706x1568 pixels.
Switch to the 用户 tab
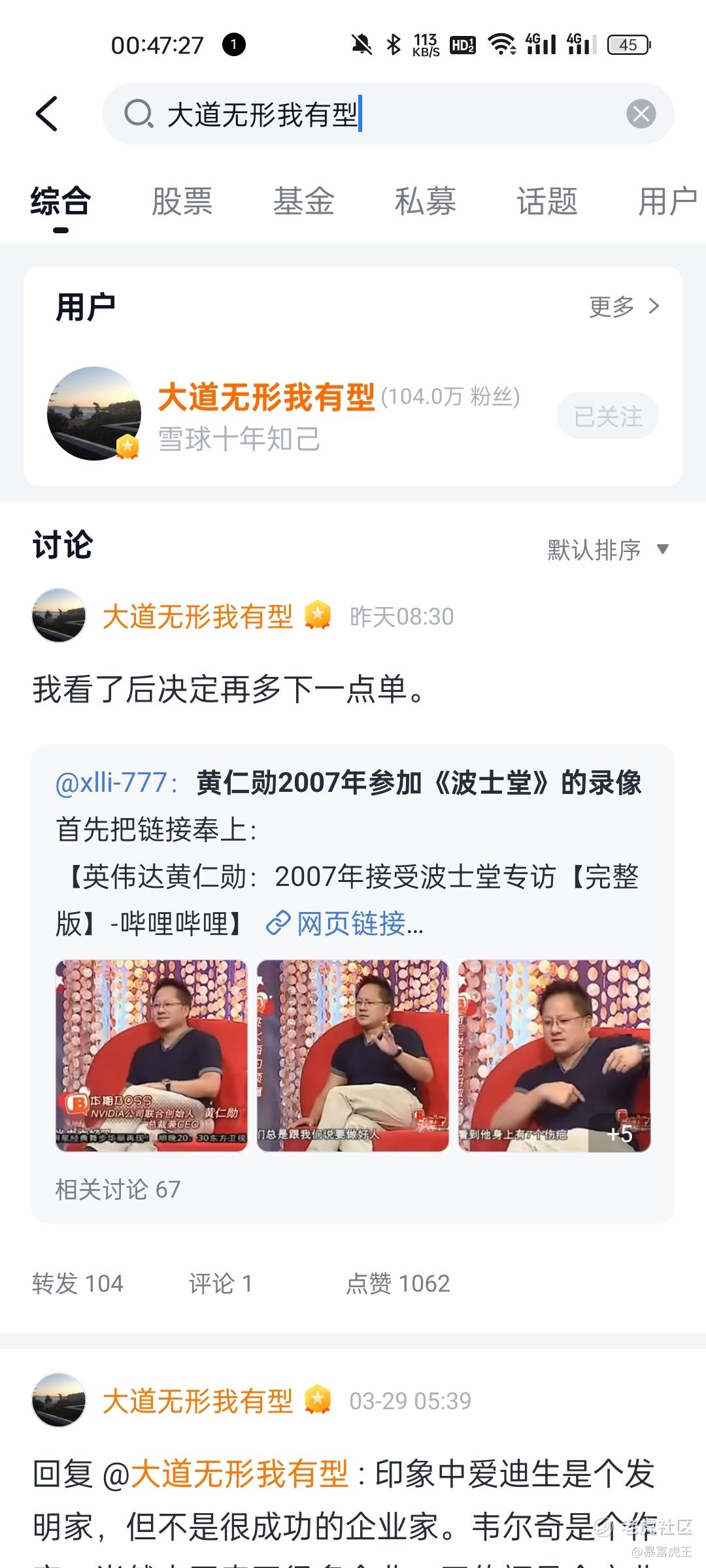click(668, 201)
